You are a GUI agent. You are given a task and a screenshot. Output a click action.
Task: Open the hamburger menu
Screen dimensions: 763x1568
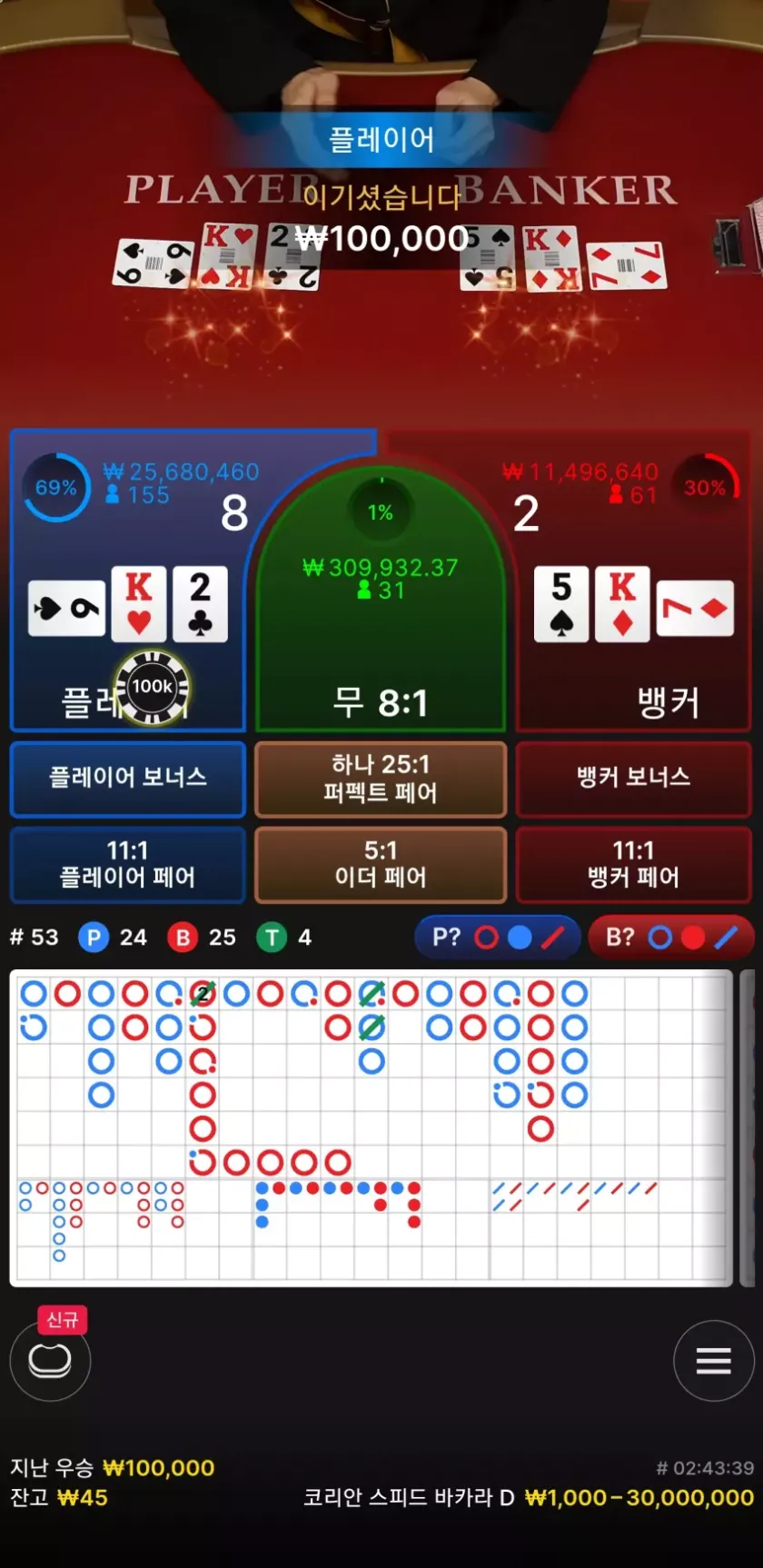[713, 1360]
